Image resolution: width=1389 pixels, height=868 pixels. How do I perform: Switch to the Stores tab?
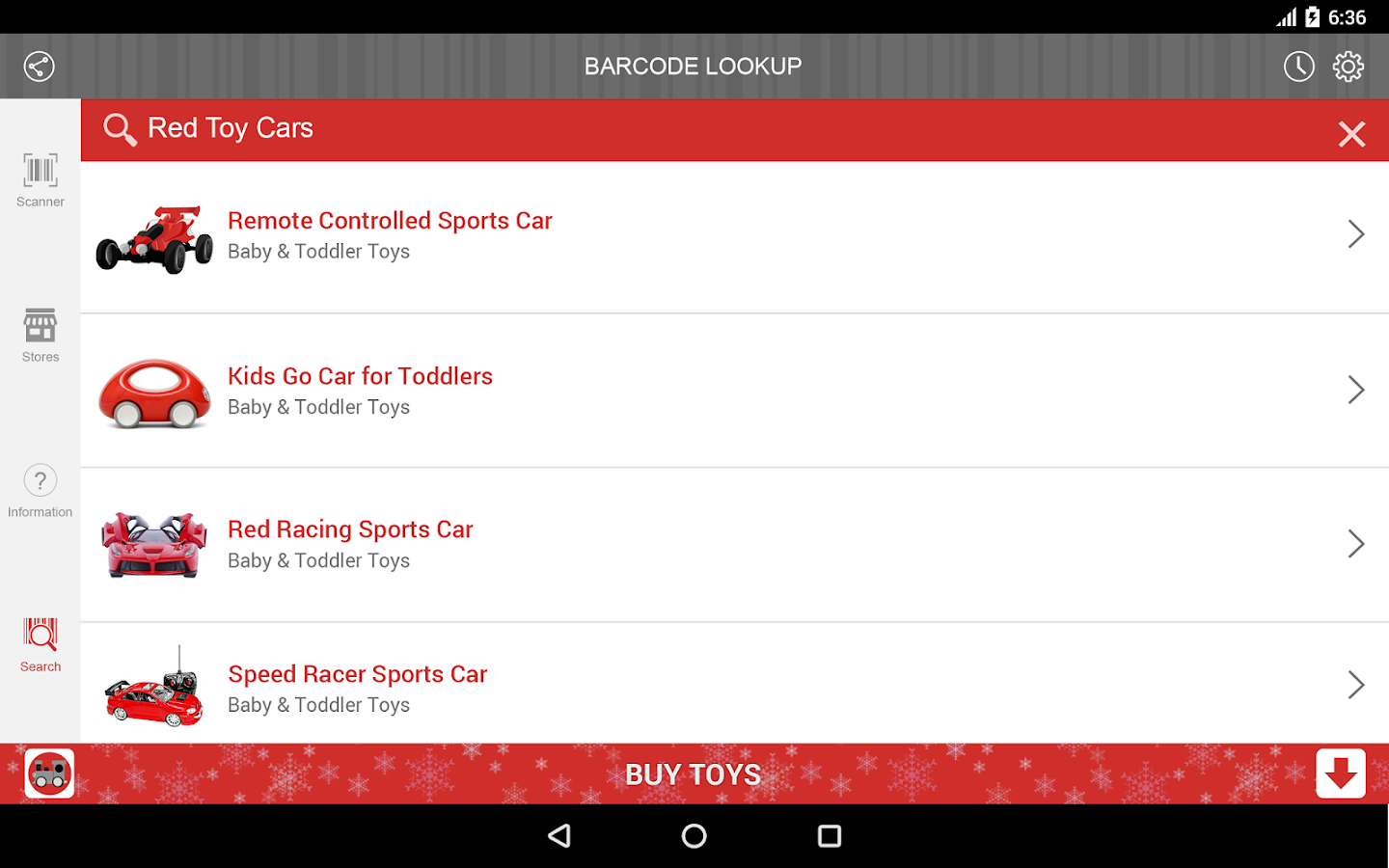click(41, 336)
